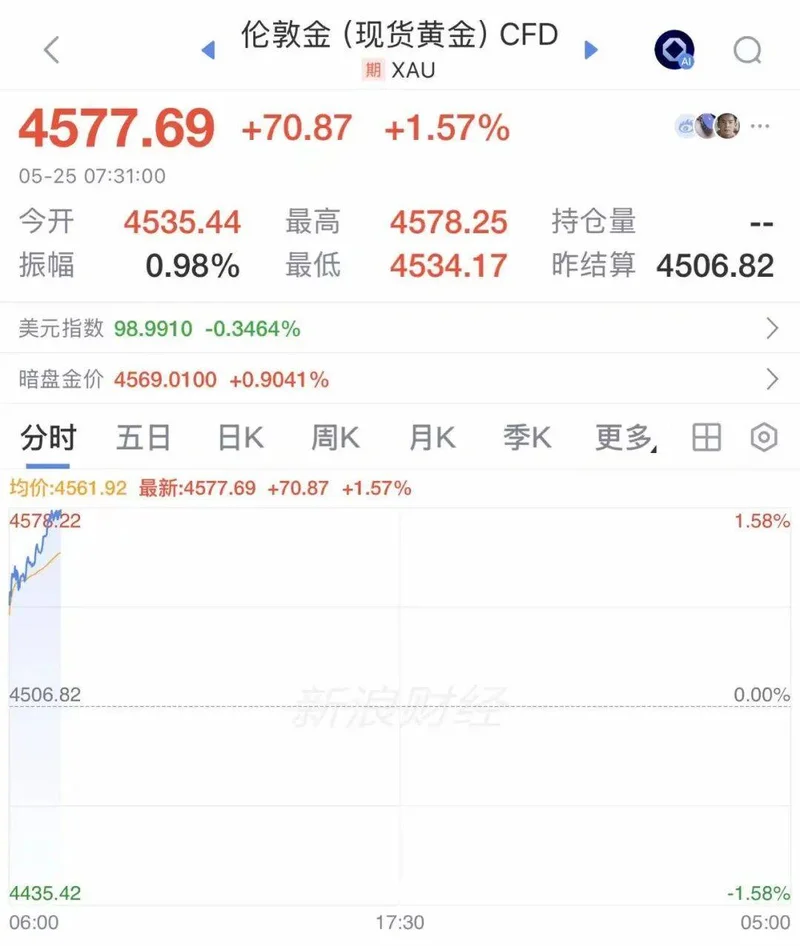Open the AI assistant icon

pos(675,50)
